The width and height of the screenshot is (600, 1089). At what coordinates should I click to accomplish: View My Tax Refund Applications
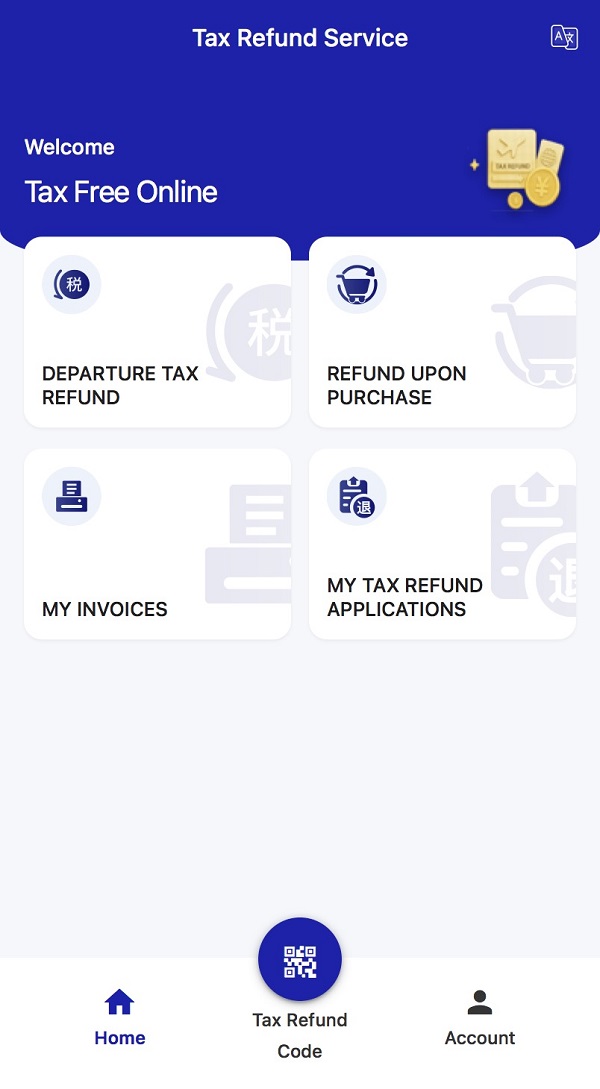[x=442, y=544]
